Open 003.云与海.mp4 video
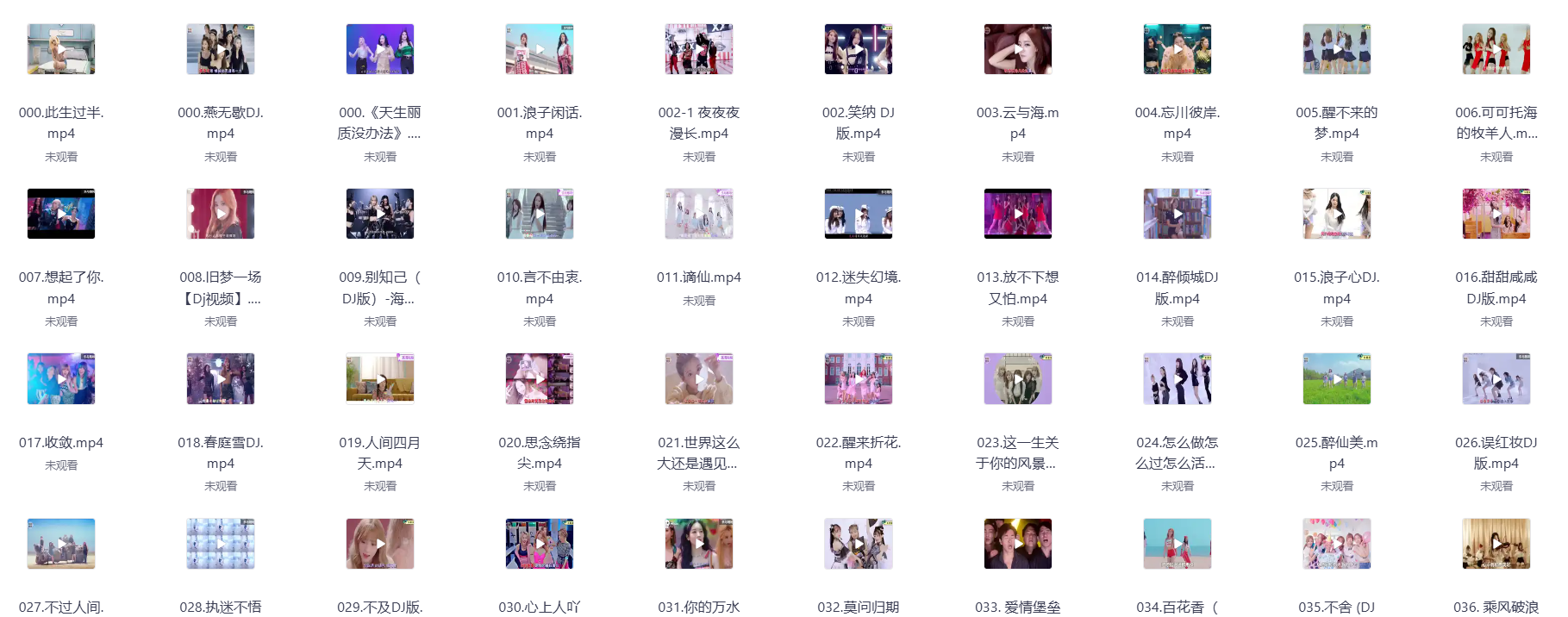The height and width of the screenshot is (617, 1568). 1018,49
